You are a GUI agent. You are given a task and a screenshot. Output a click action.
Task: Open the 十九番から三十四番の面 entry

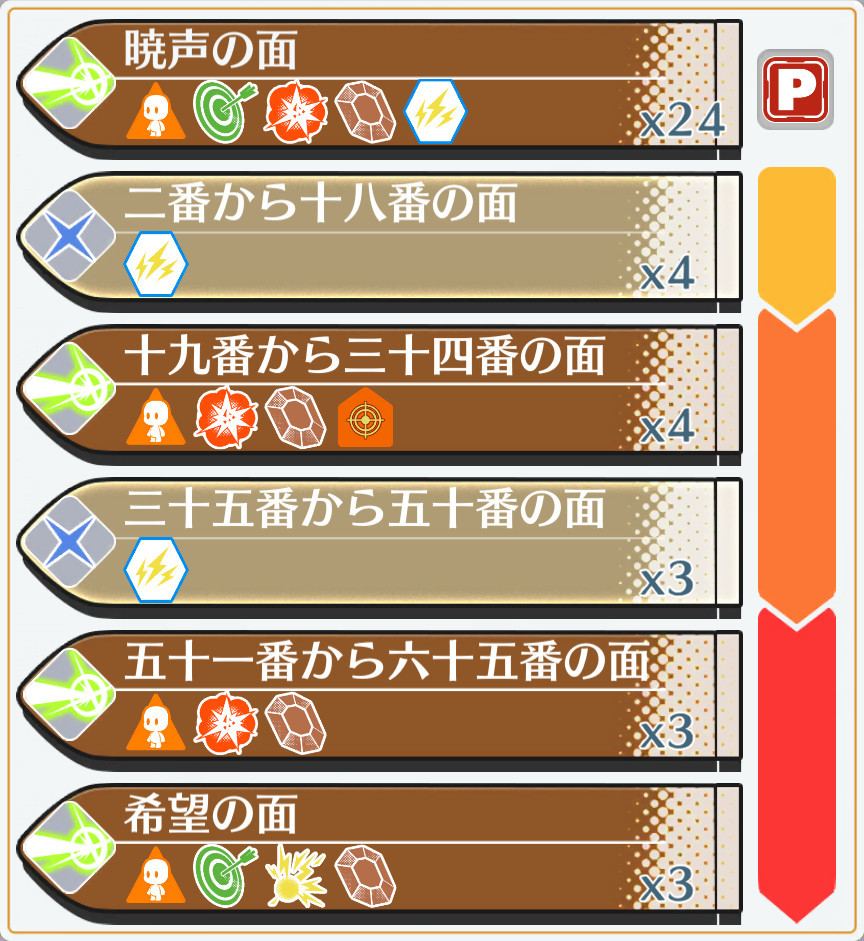click(x=380, y=391)
